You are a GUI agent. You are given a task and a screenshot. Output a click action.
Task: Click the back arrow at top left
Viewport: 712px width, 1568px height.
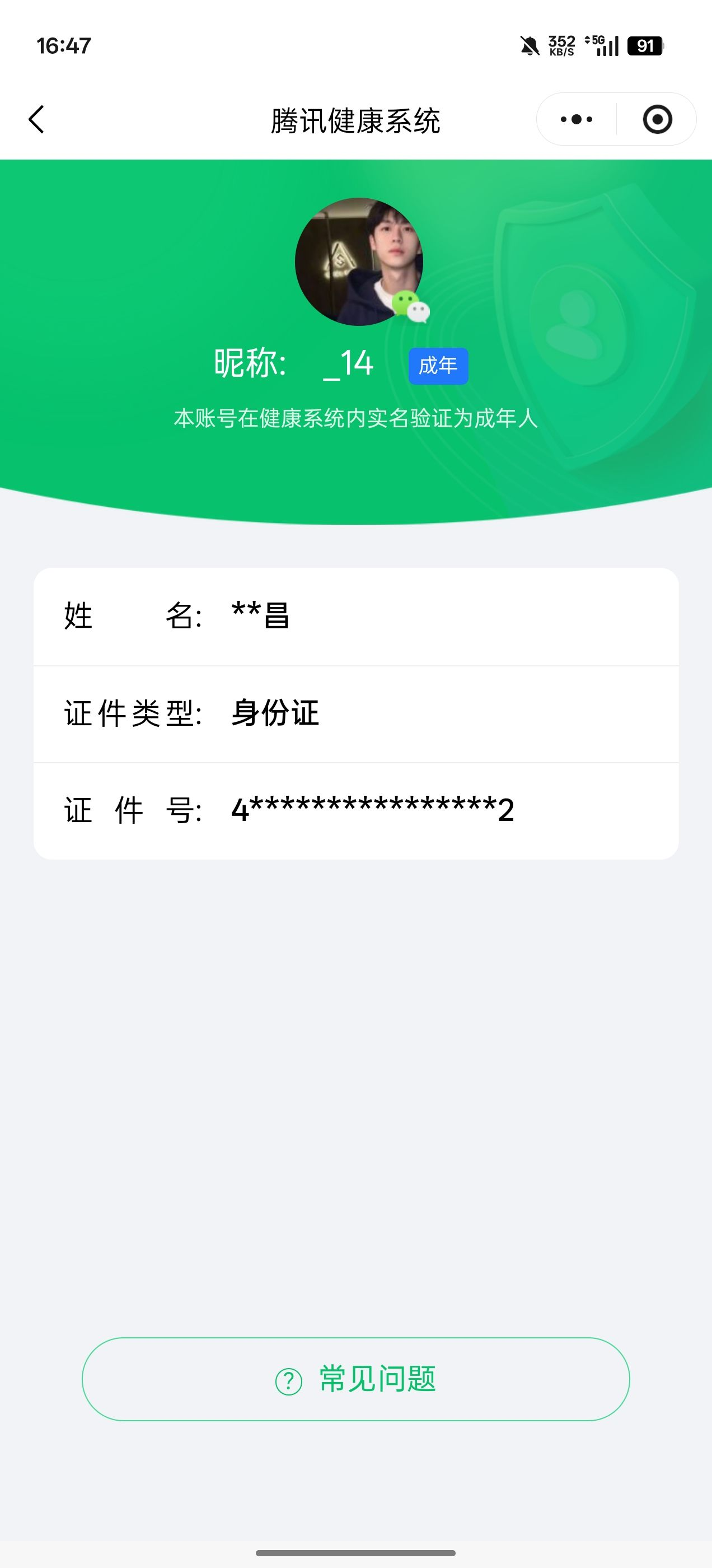click(x=38, y=120)
